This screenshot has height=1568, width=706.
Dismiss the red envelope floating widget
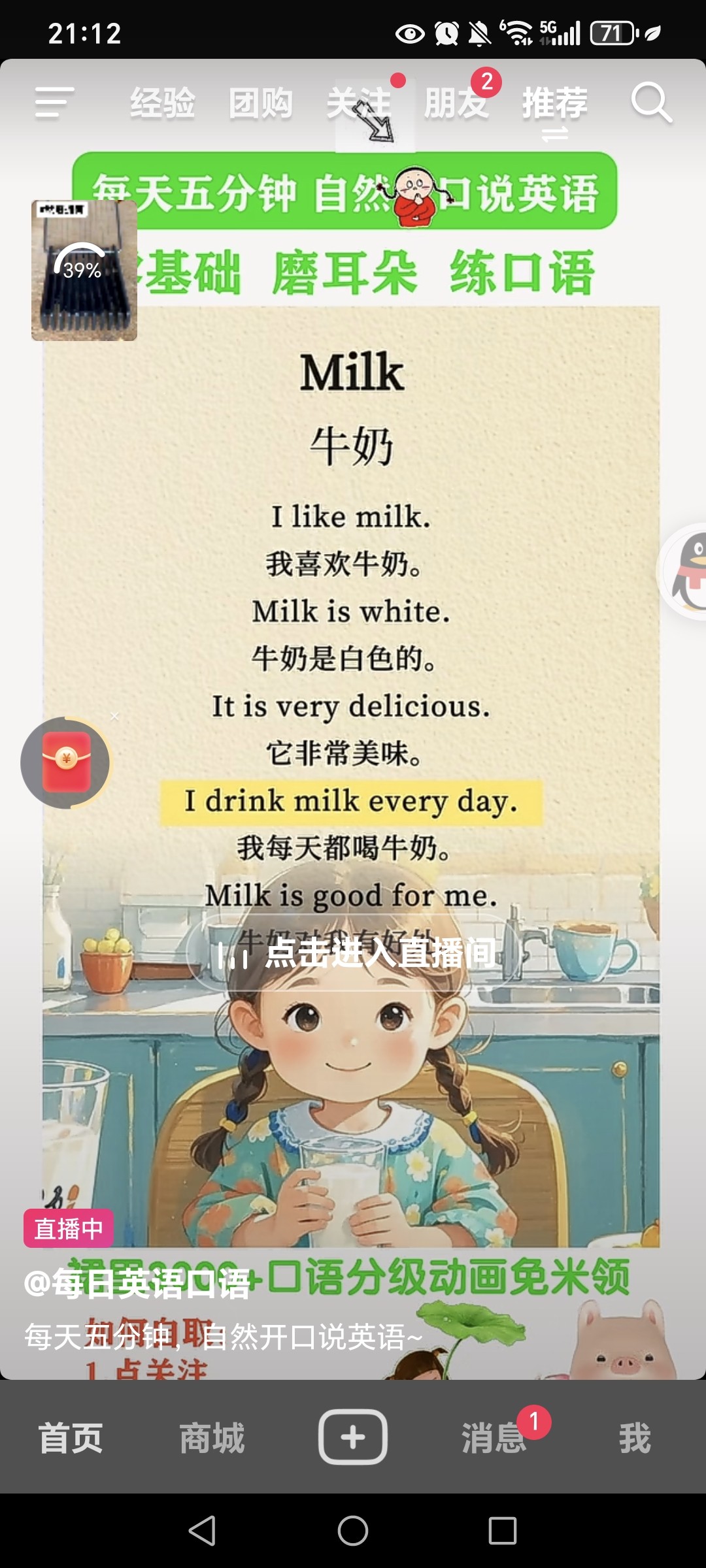pos(115,717)
